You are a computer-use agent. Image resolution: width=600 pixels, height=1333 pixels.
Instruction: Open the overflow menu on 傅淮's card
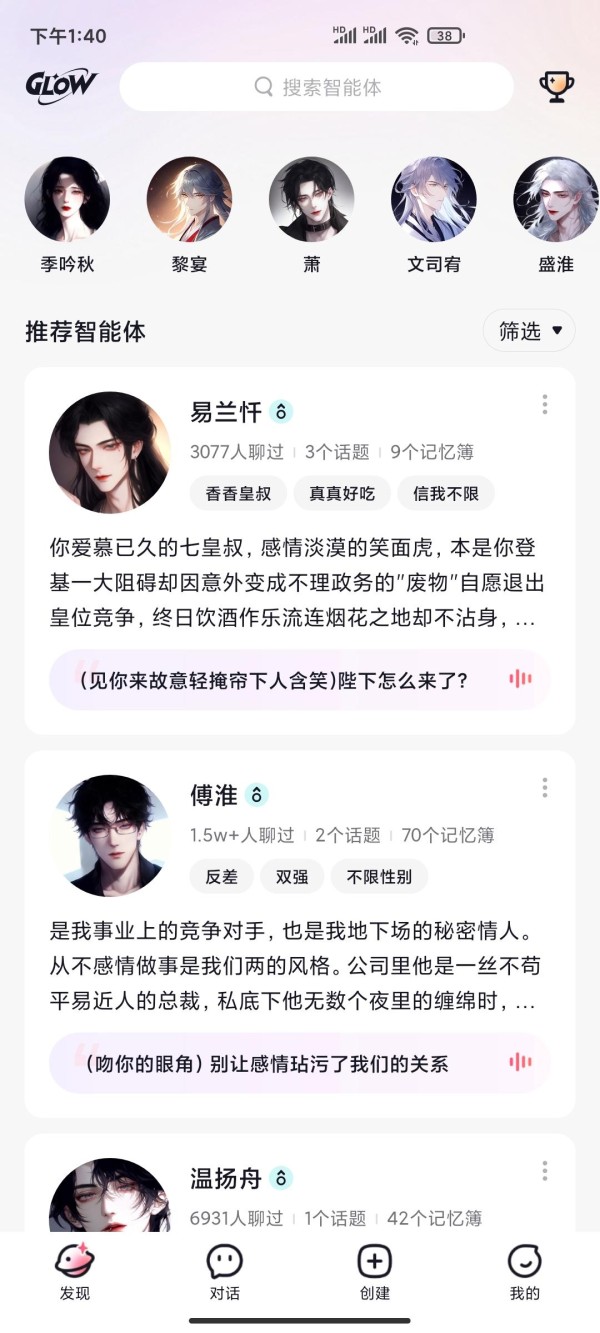click(x=545, y=787)
